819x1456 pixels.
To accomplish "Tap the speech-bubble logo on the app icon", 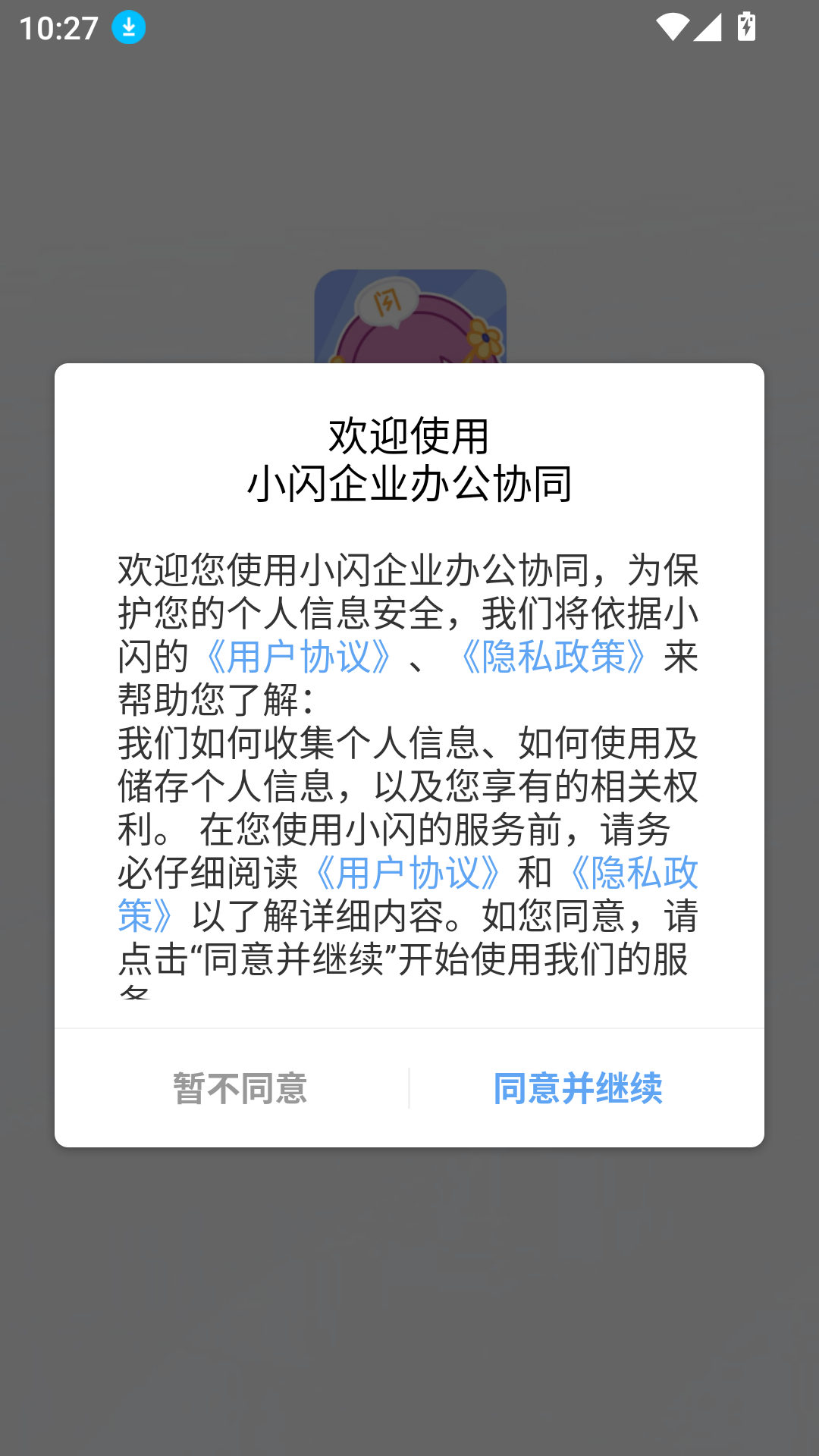I will [387, 303].
